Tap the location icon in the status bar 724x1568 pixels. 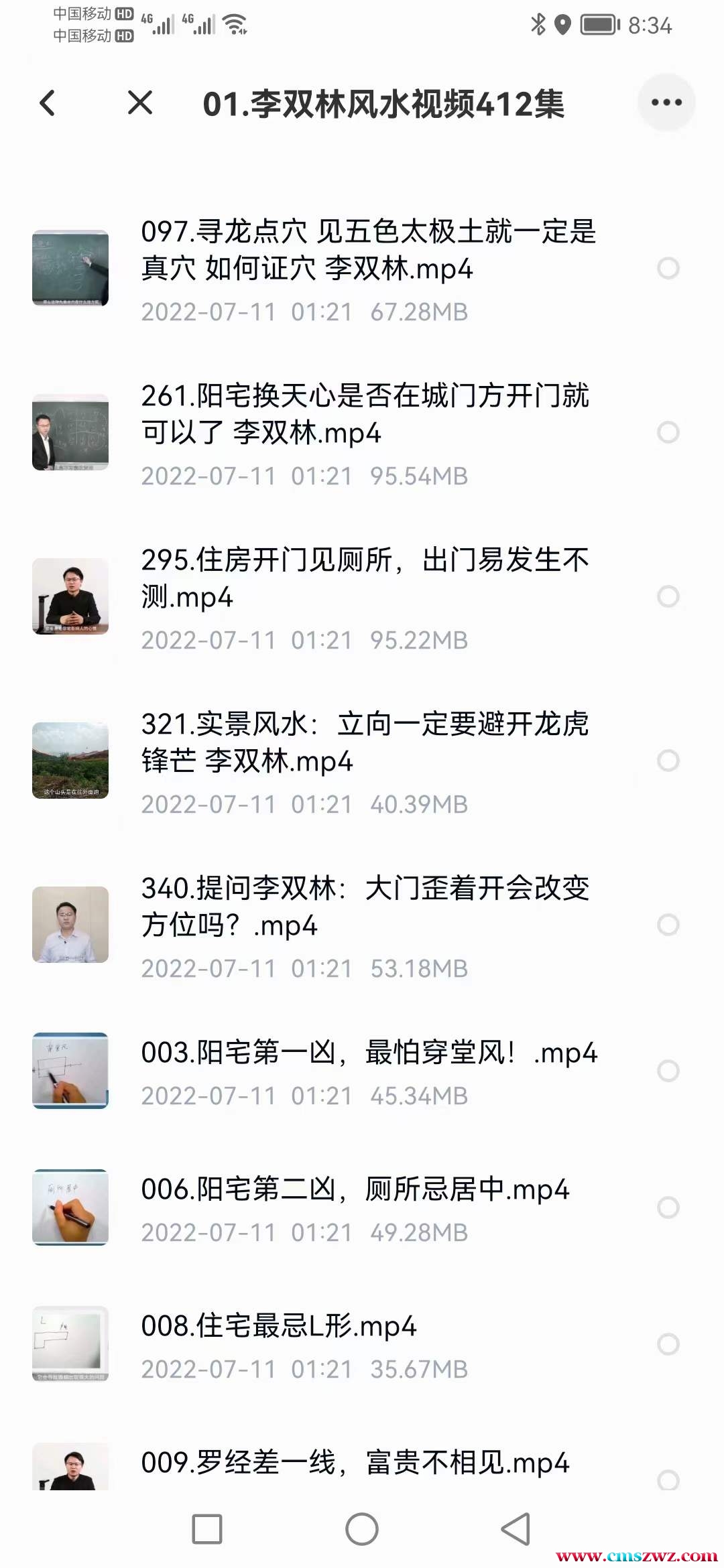[563, 24]
